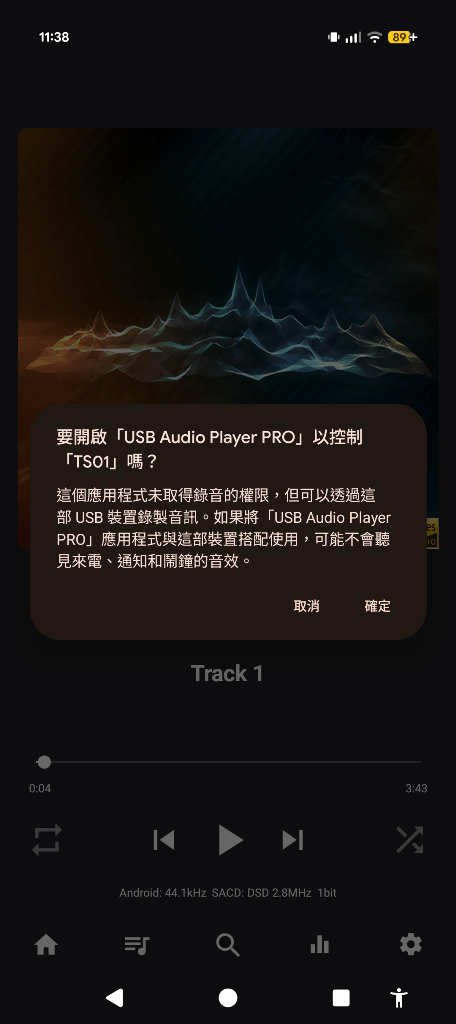The width and height of the screenshot is (456, 1024).
Task: Skip to the next track
Action: (292, 840)
